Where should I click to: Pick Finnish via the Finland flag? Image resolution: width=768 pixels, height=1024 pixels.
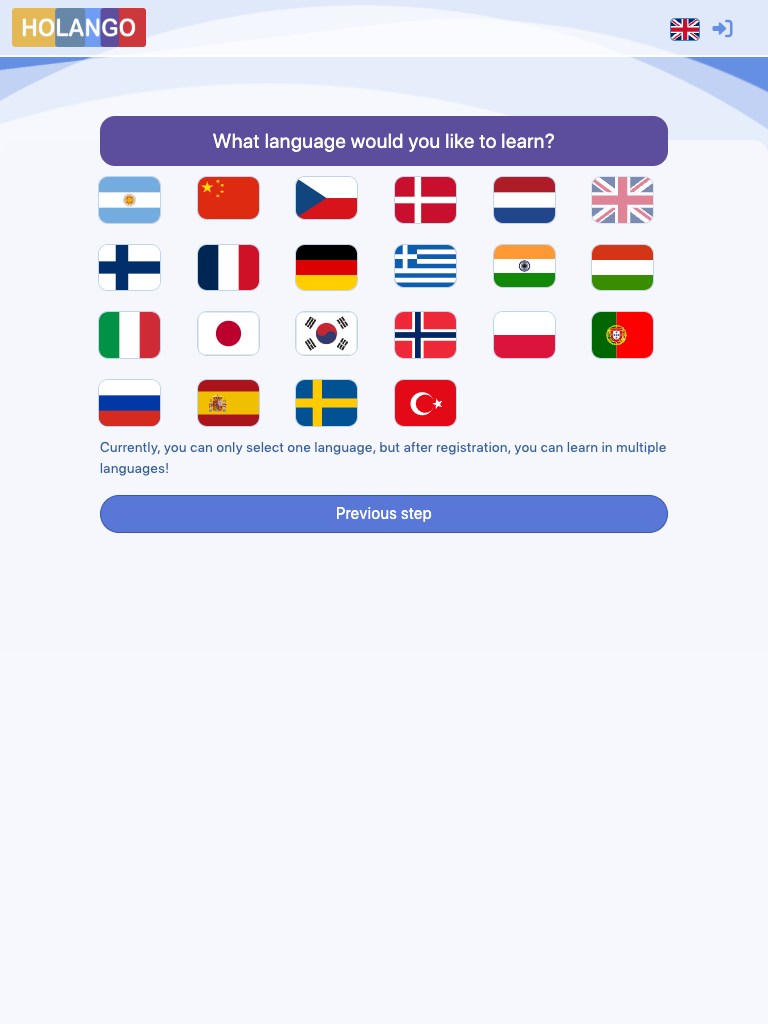[x=129, y=268]
